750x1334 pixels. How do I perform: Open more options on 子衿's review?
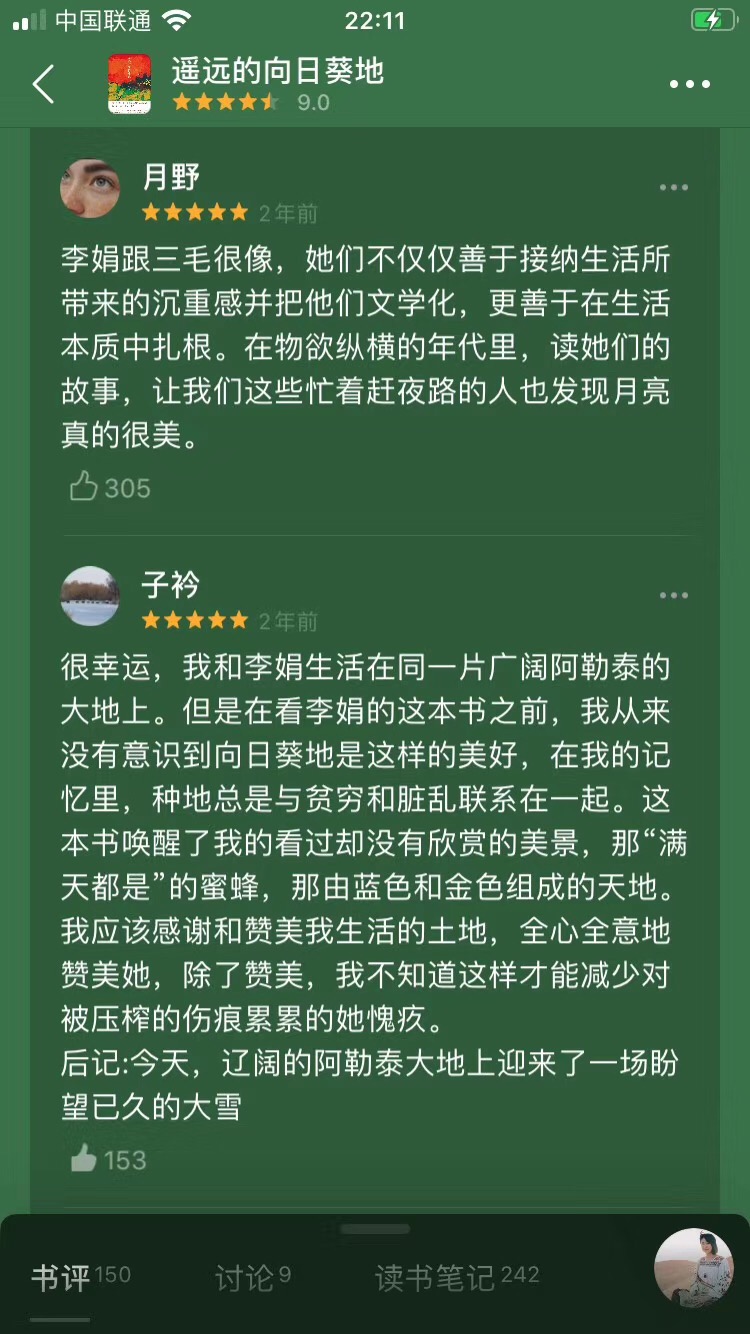coord(674,595)
